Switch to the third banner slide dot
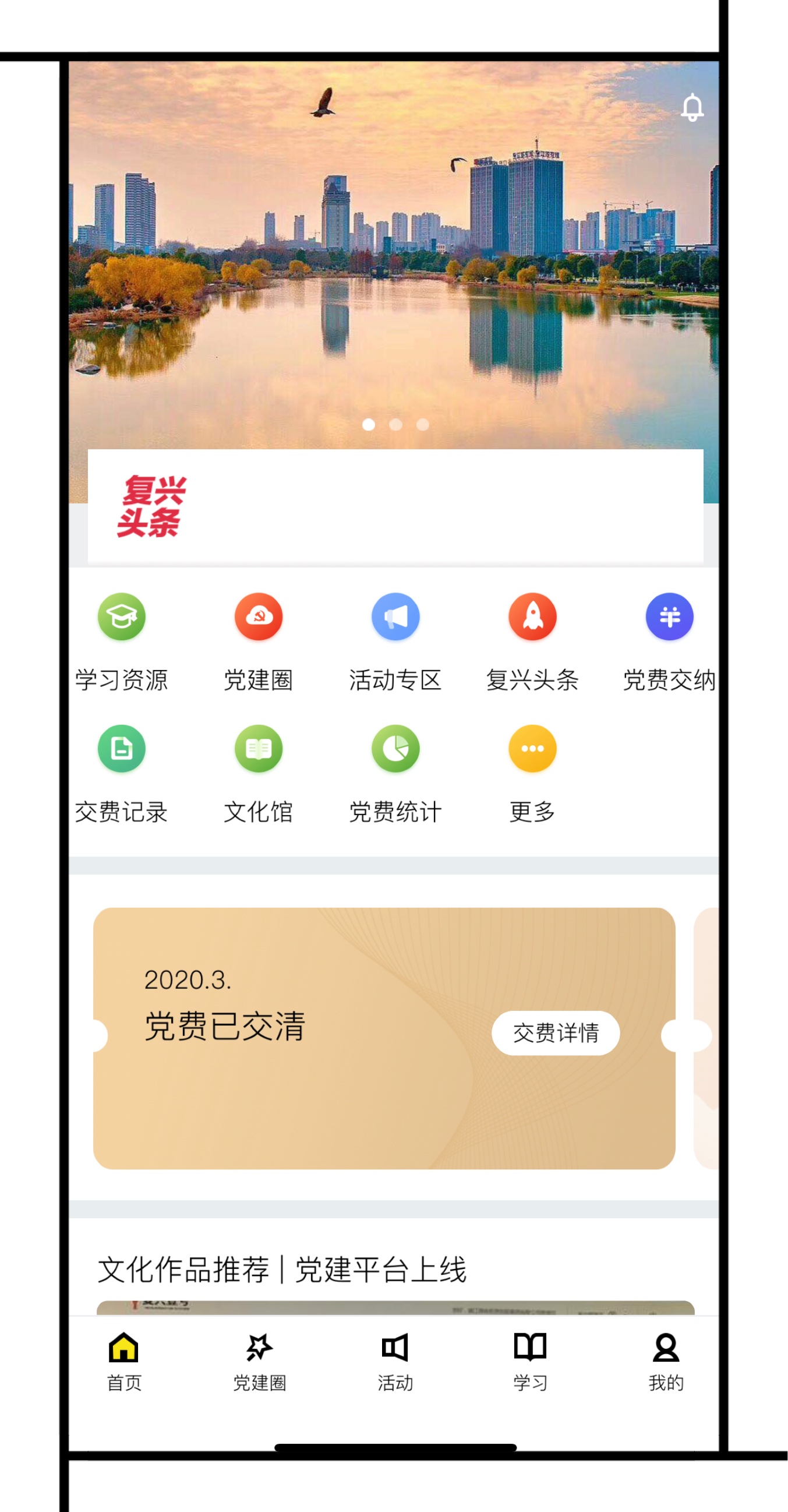Viewport: 788px width, 1512px height. click(422, 424)
